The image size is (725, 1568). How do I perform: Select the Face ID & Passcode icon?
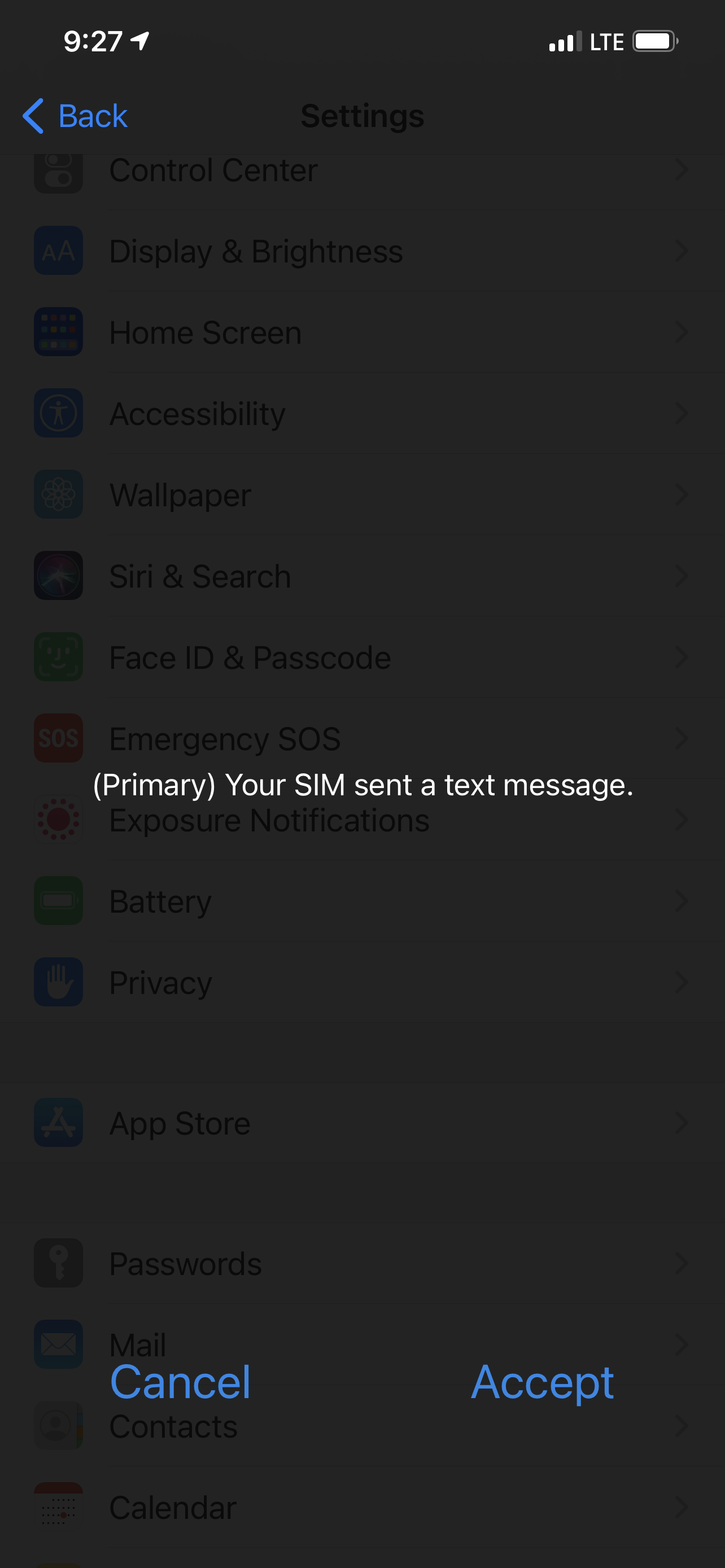58,657
